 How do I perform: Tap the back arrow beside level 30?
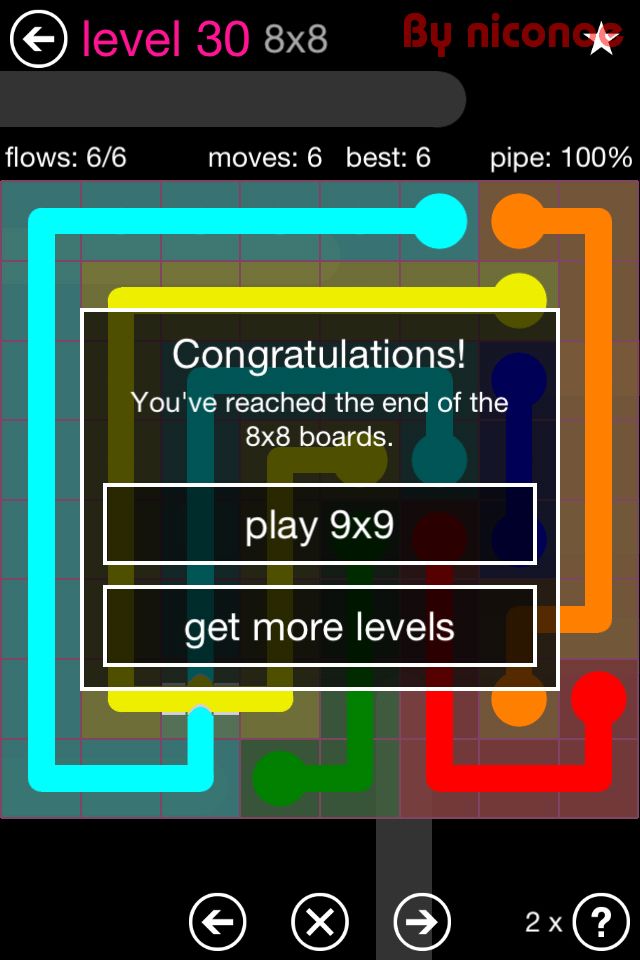38,39
